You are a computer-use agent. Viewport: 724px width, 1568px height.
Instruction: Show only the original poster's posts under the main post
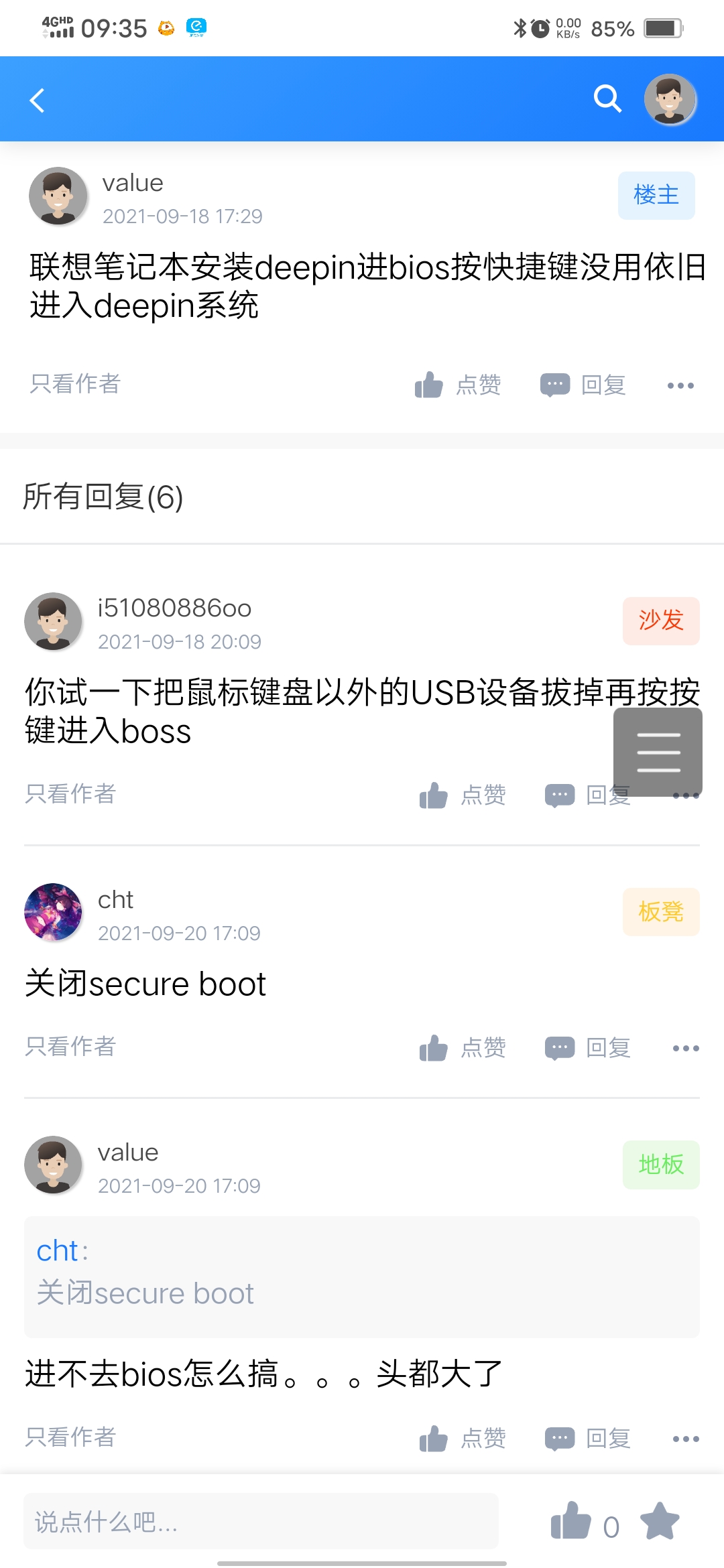point(75,384)
